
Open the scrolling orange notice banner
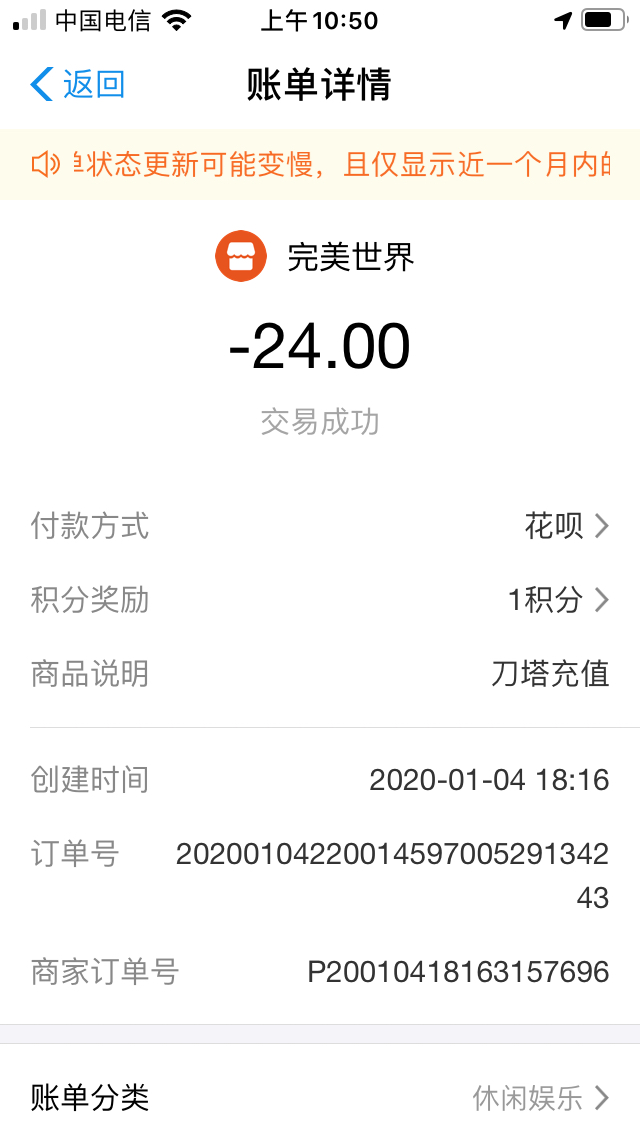(320, 164)
